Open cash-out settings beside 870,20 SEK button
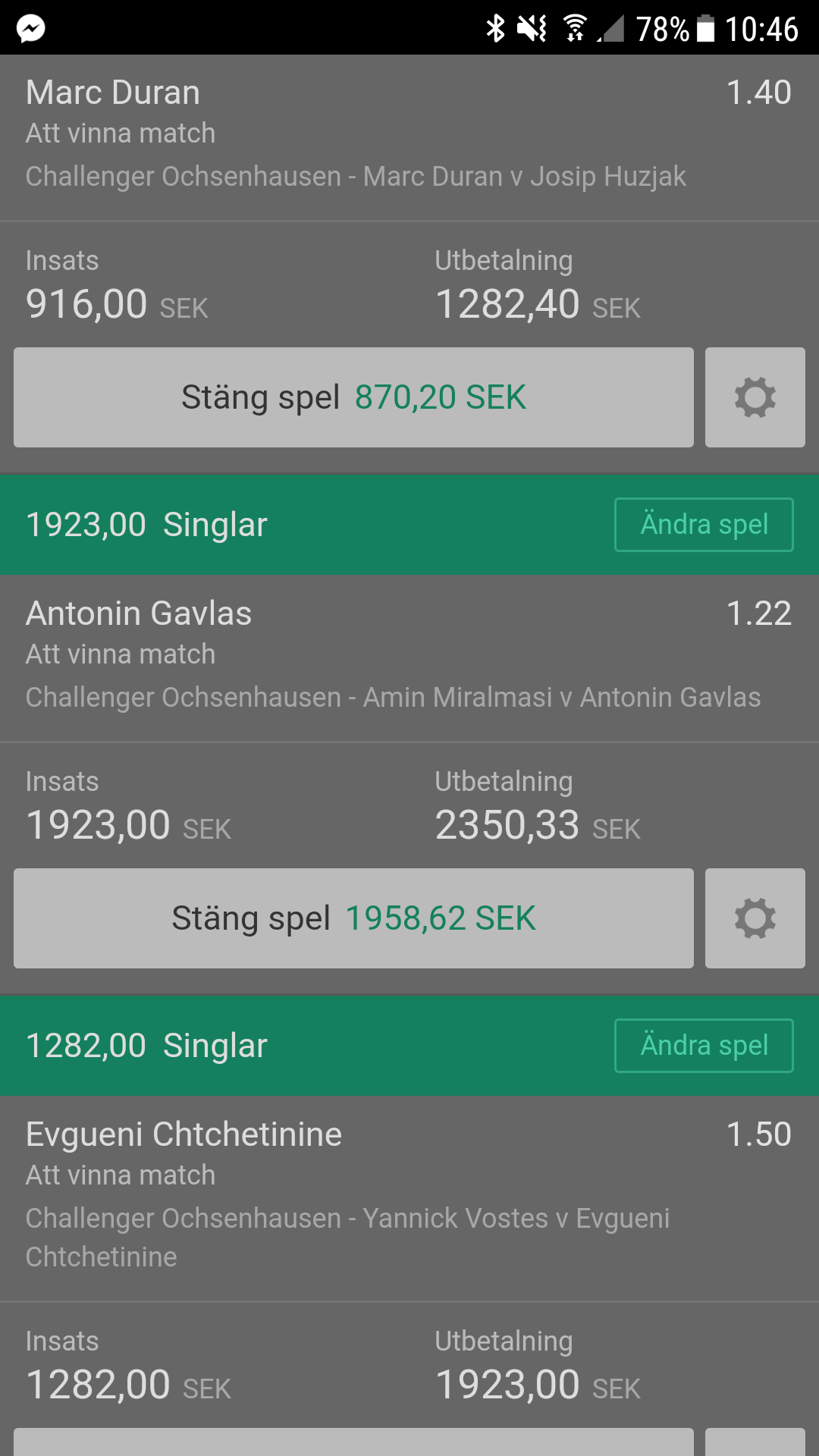Viewport: 819px width, 1456px height. pos(755,397)
